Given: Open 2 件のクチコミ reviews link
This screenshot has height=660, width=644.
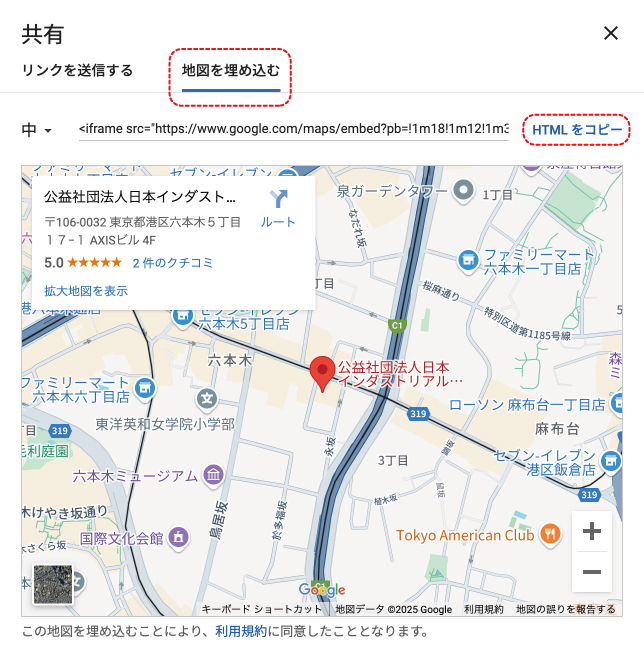Looking at the screenshot, I should click(x=172, y=263).
